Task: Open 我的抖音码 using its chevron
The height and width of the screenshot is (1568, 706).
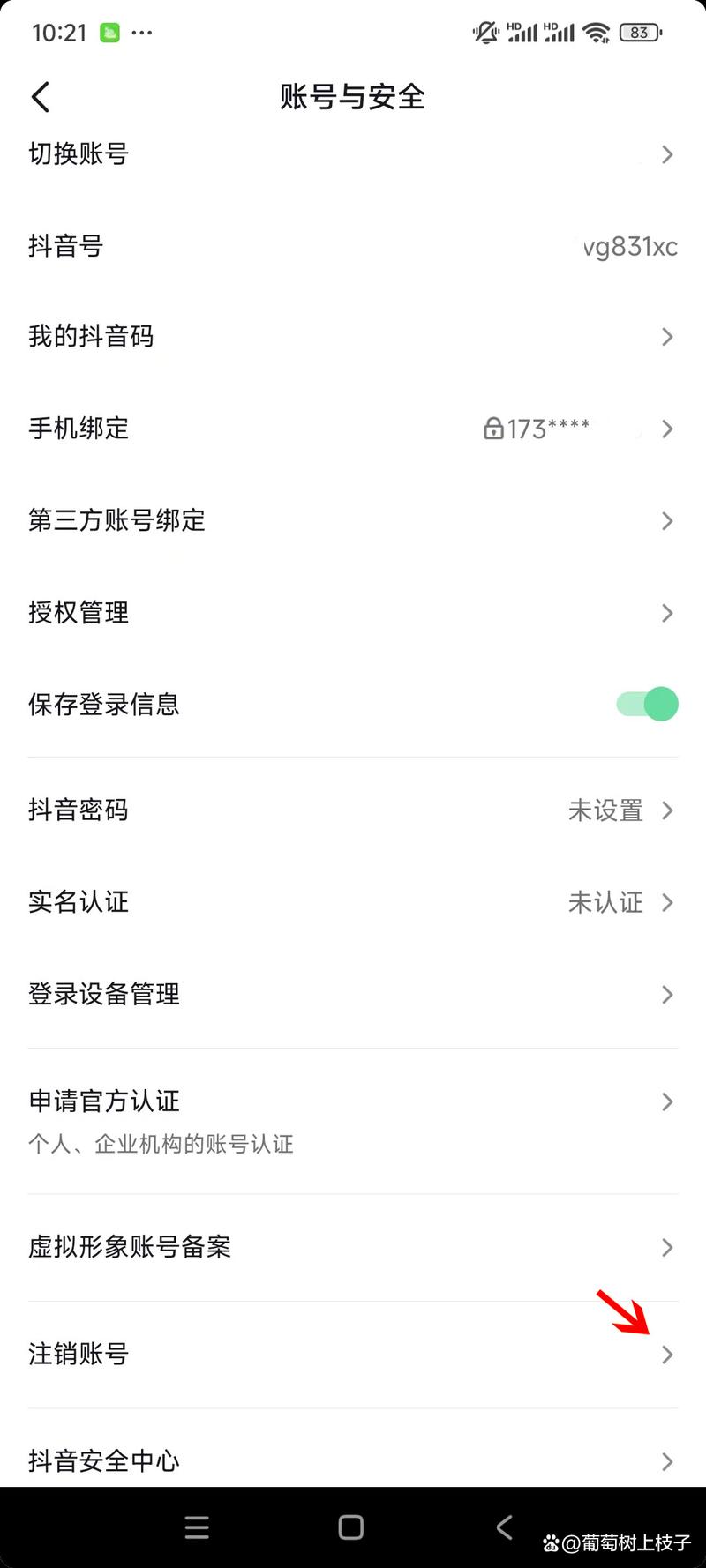Action: tap(667, 337)
